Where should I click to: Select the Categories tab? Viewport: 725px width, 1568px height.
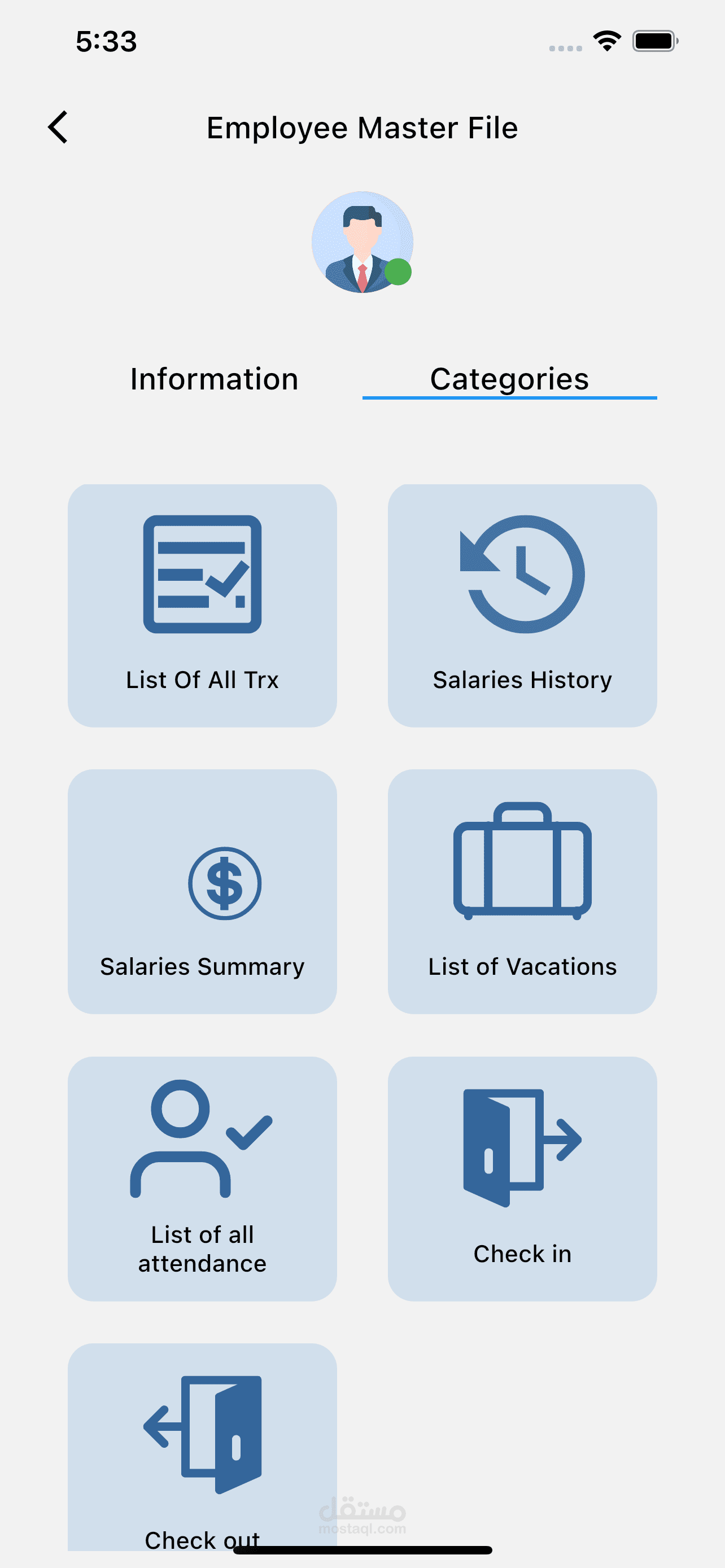(x=509, y=379)
